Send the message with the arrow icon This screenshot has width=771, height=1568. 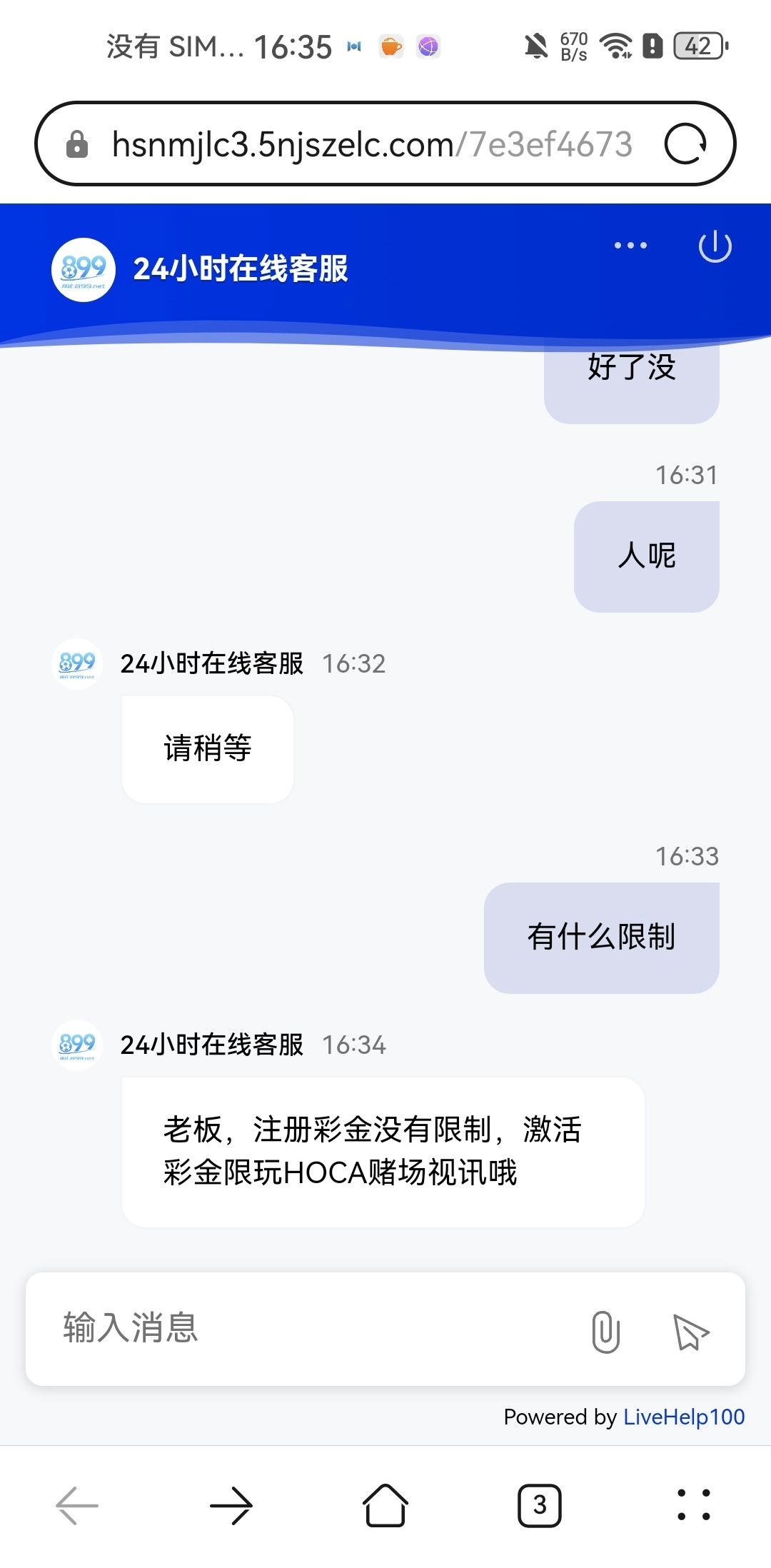690,1332
